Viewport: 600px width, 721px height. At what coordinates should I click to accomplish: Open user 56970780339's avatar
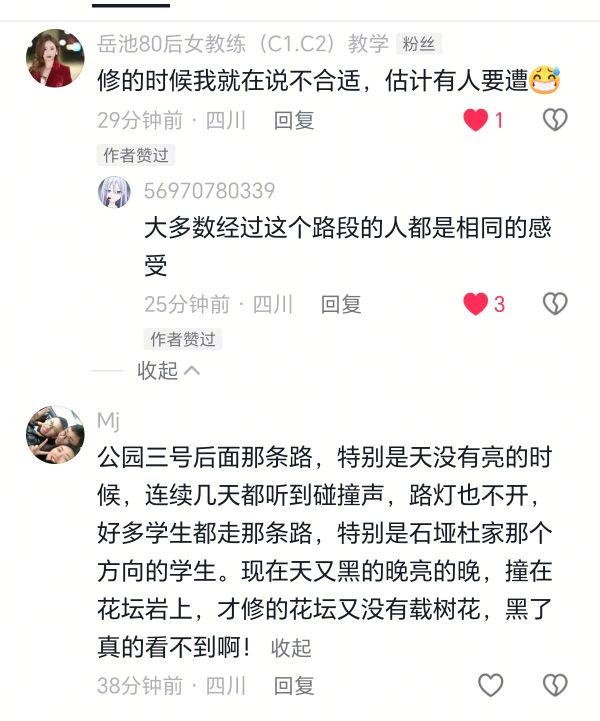(x=114, y=191)
